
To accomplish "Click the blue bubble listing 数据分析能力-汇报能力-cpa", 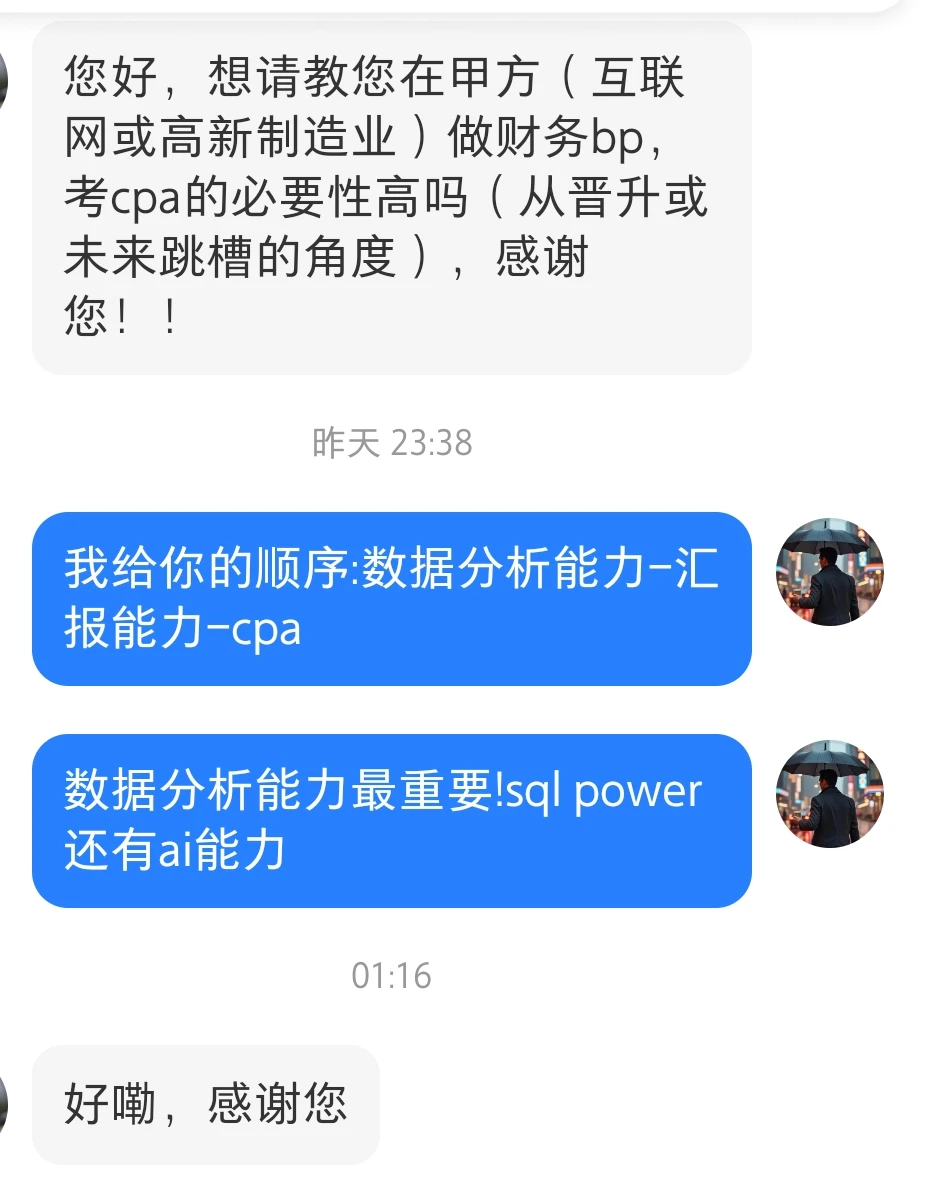I will 390,598.
